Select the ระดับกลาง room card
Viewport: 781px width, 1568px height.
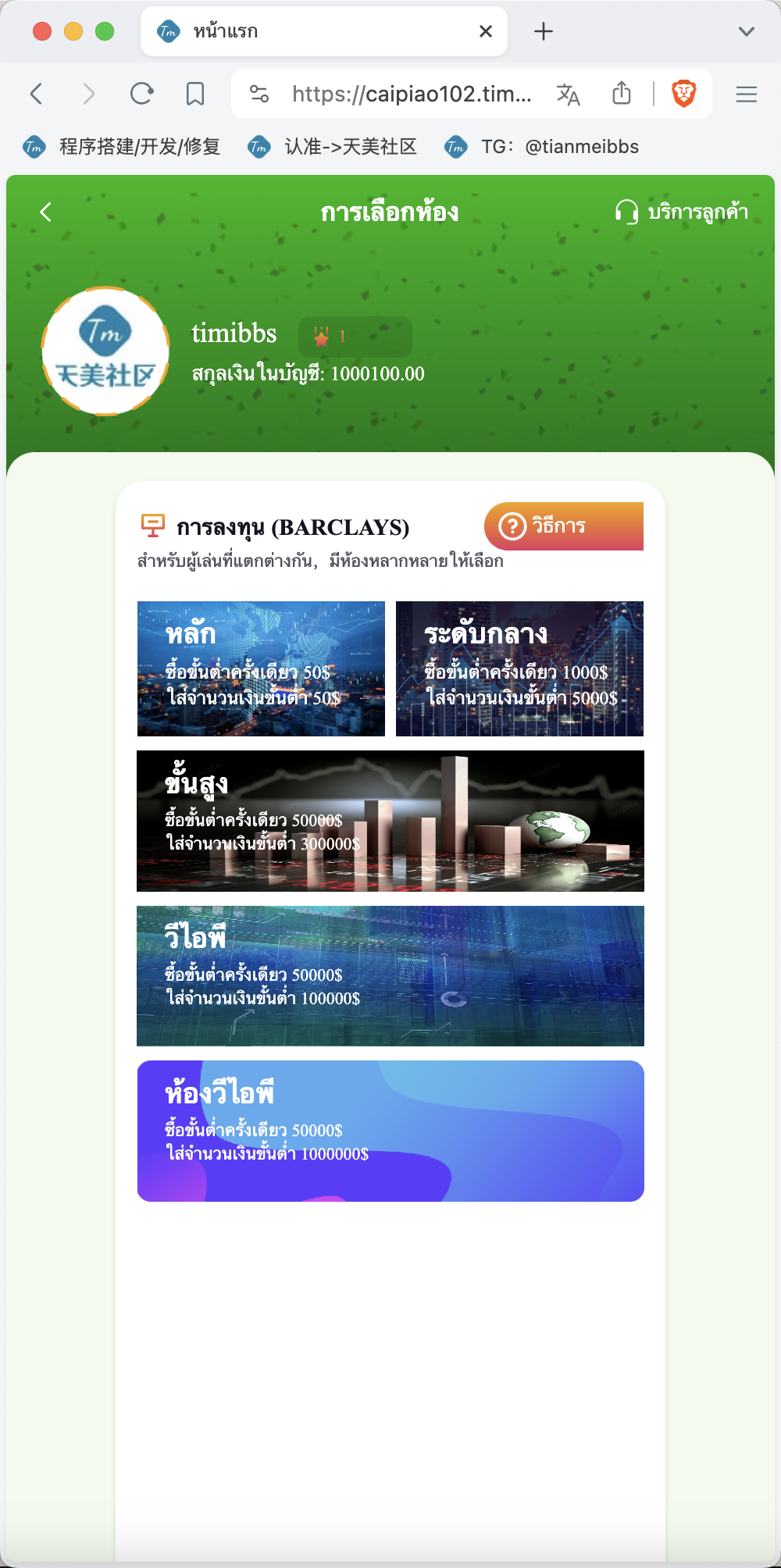(x=519, y=668)
